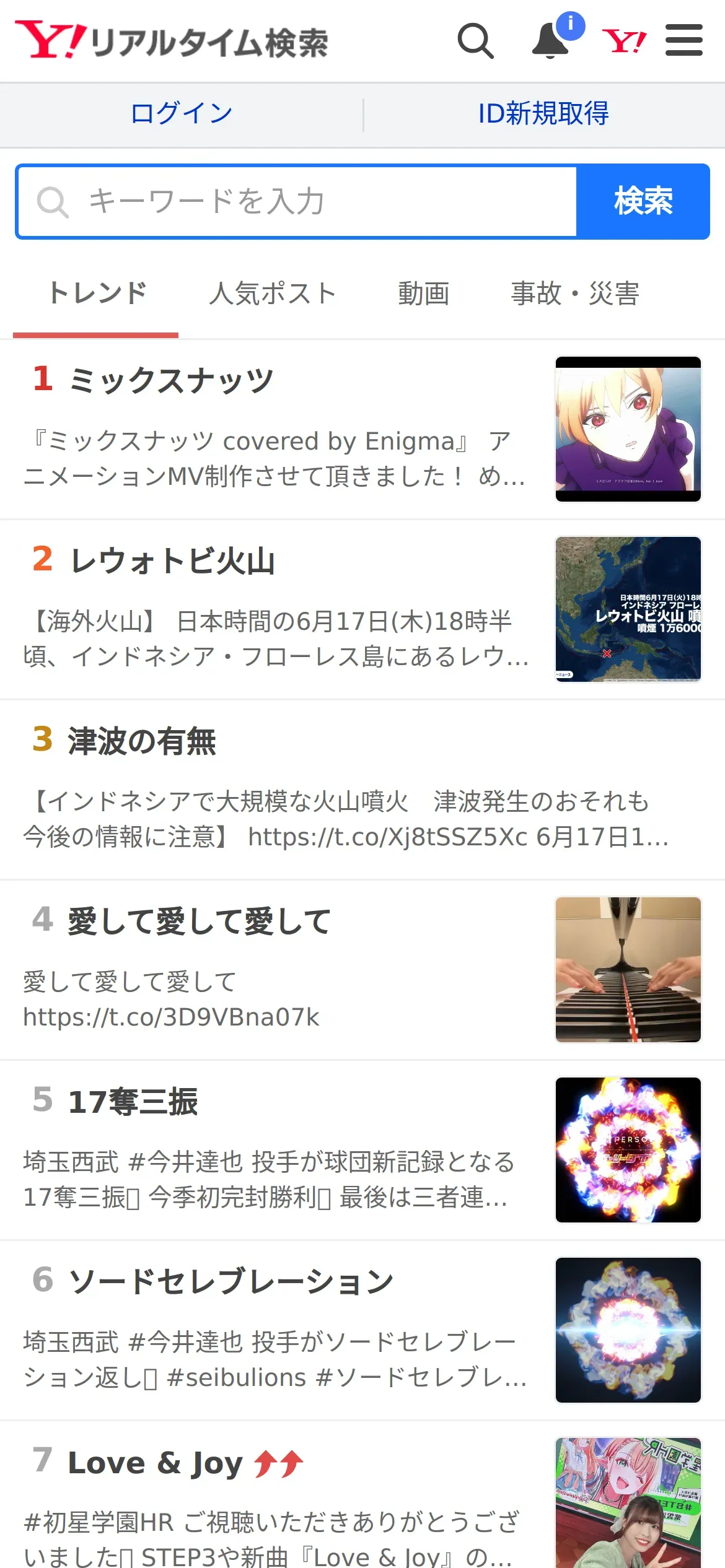Open trend ミックスナッツ

171,380
